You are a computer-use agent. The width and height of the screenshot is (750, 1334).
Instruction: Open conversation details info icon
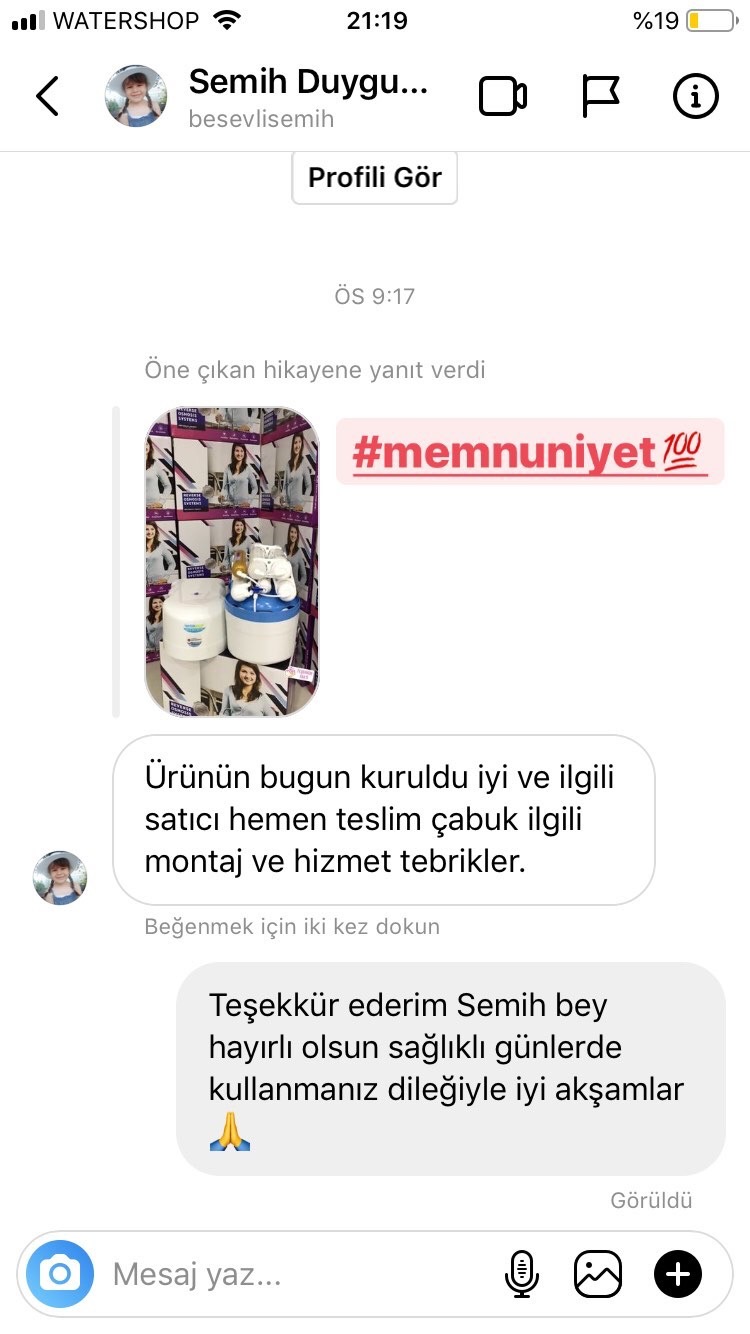(x=696, y=96)
